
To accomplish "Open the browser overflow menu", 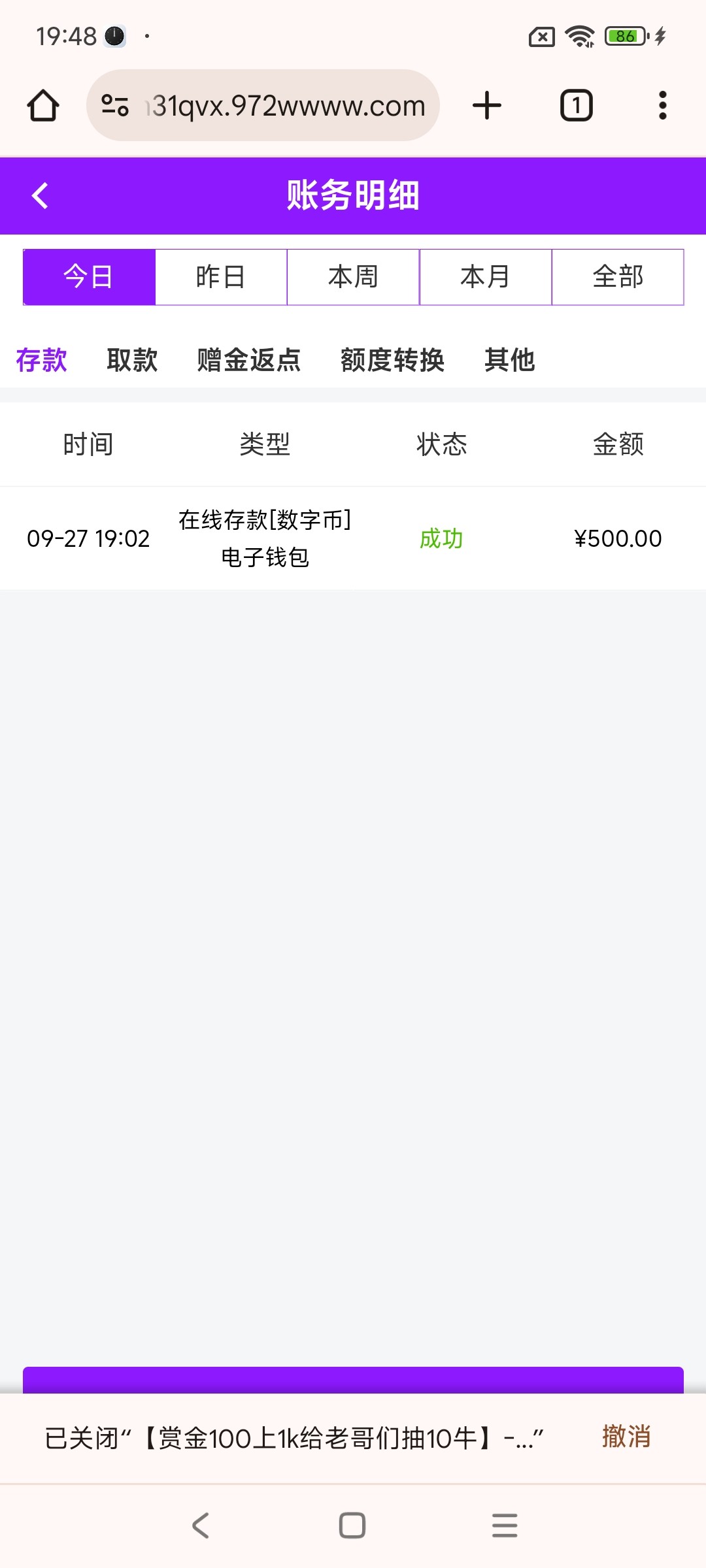I will (x=663, y=106).
